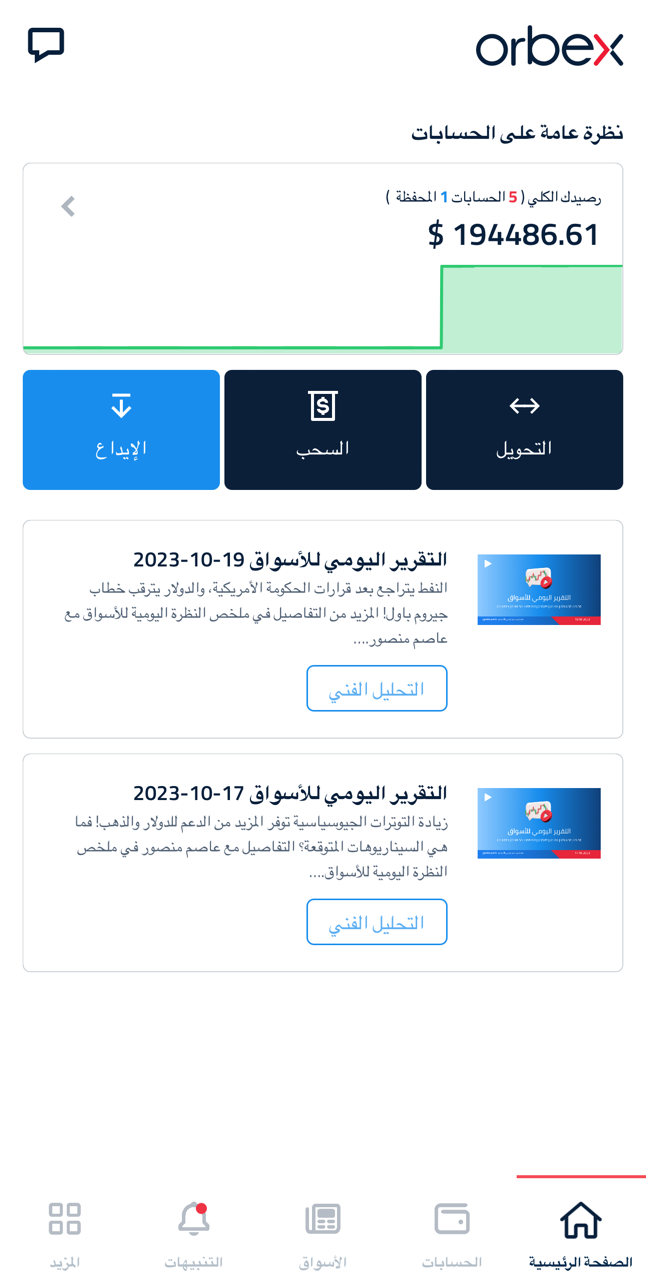Open the 2023-10-19 daily market report video
646x1280 pixels.
tap(538, 590)
